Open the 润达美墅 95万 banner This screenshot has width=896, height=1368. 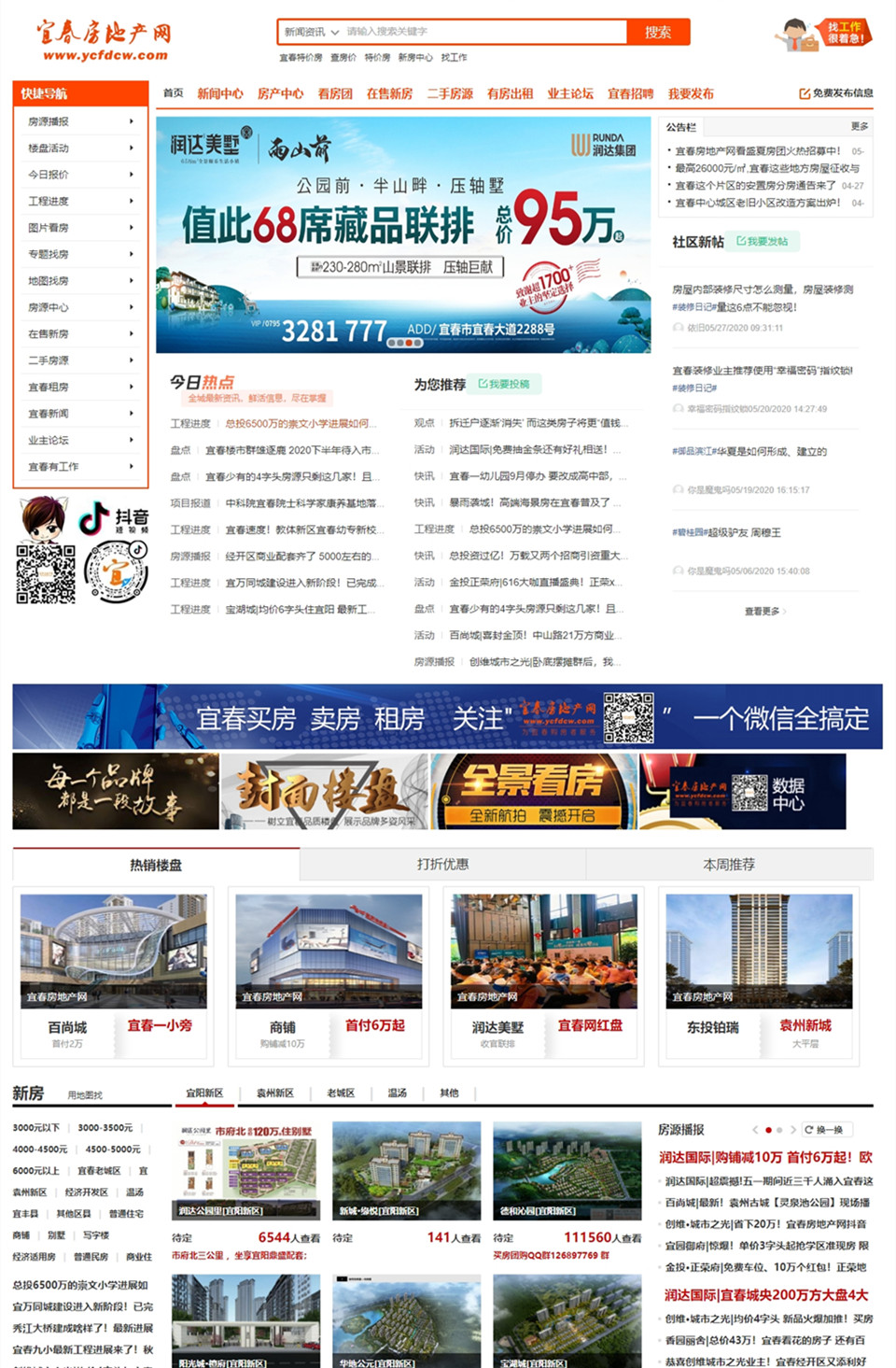click(x=403, y=233)
